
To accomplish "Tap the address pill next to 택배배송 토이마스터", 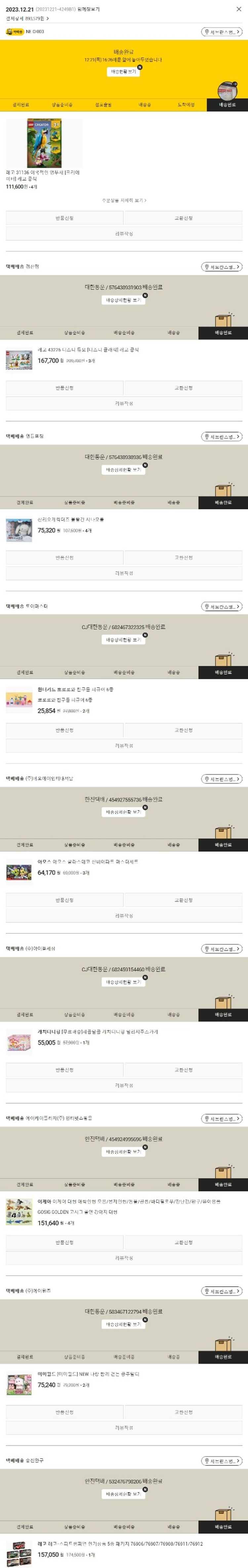I will (222, 607).
